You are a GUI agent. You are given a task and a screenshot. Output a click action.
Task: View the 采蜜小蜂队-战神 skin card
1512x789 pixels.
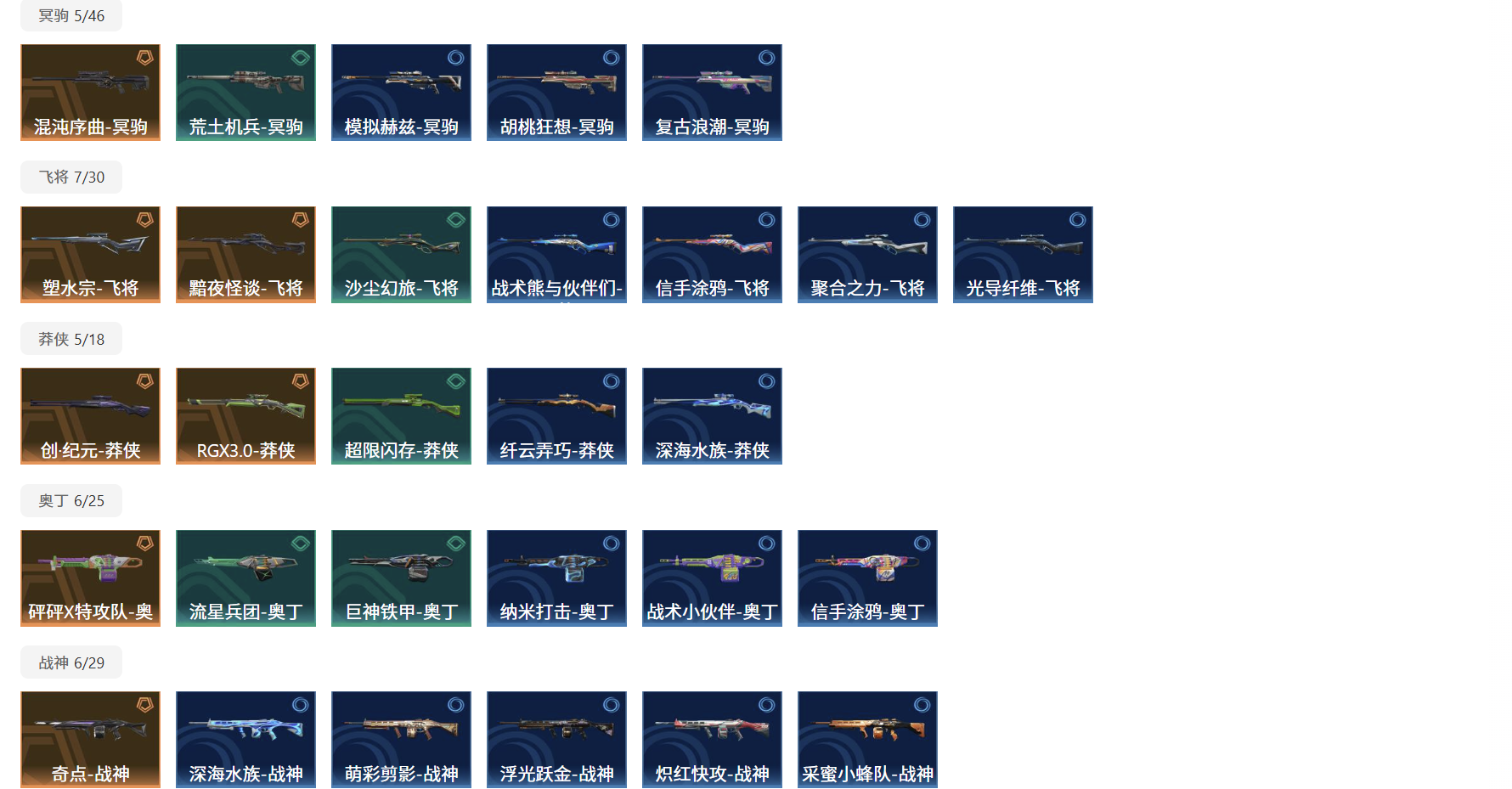[867, 740]
